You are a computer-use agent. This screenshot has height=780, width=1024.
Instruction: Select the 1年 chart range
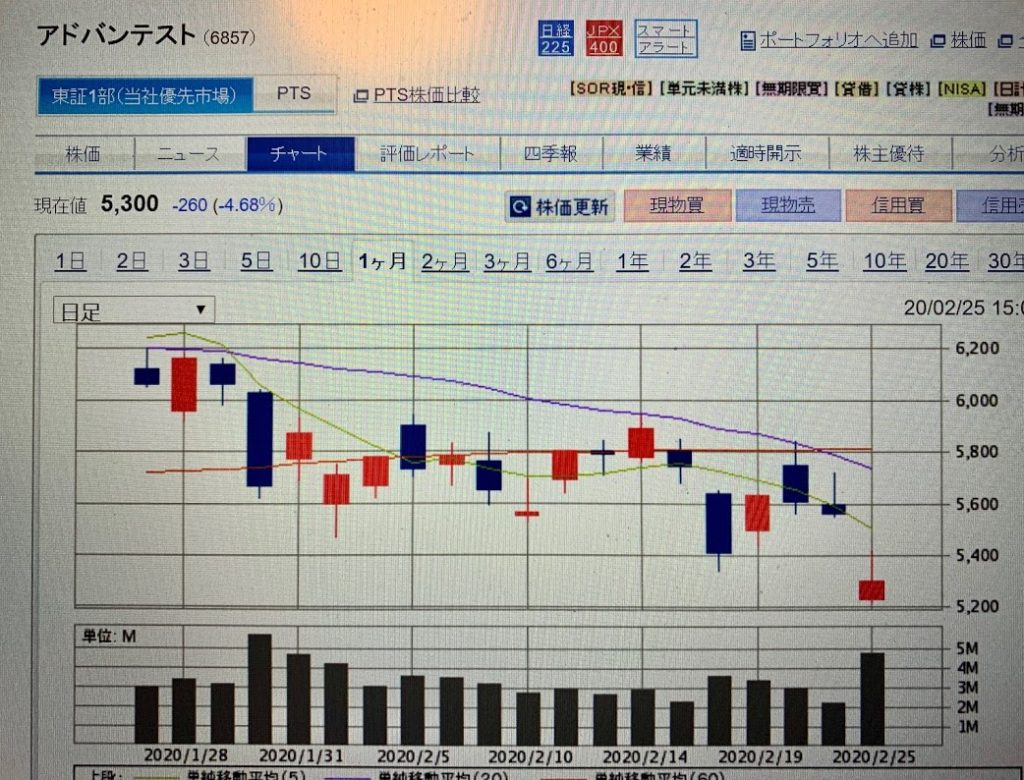pyautogui.click(x=632, y=262)
